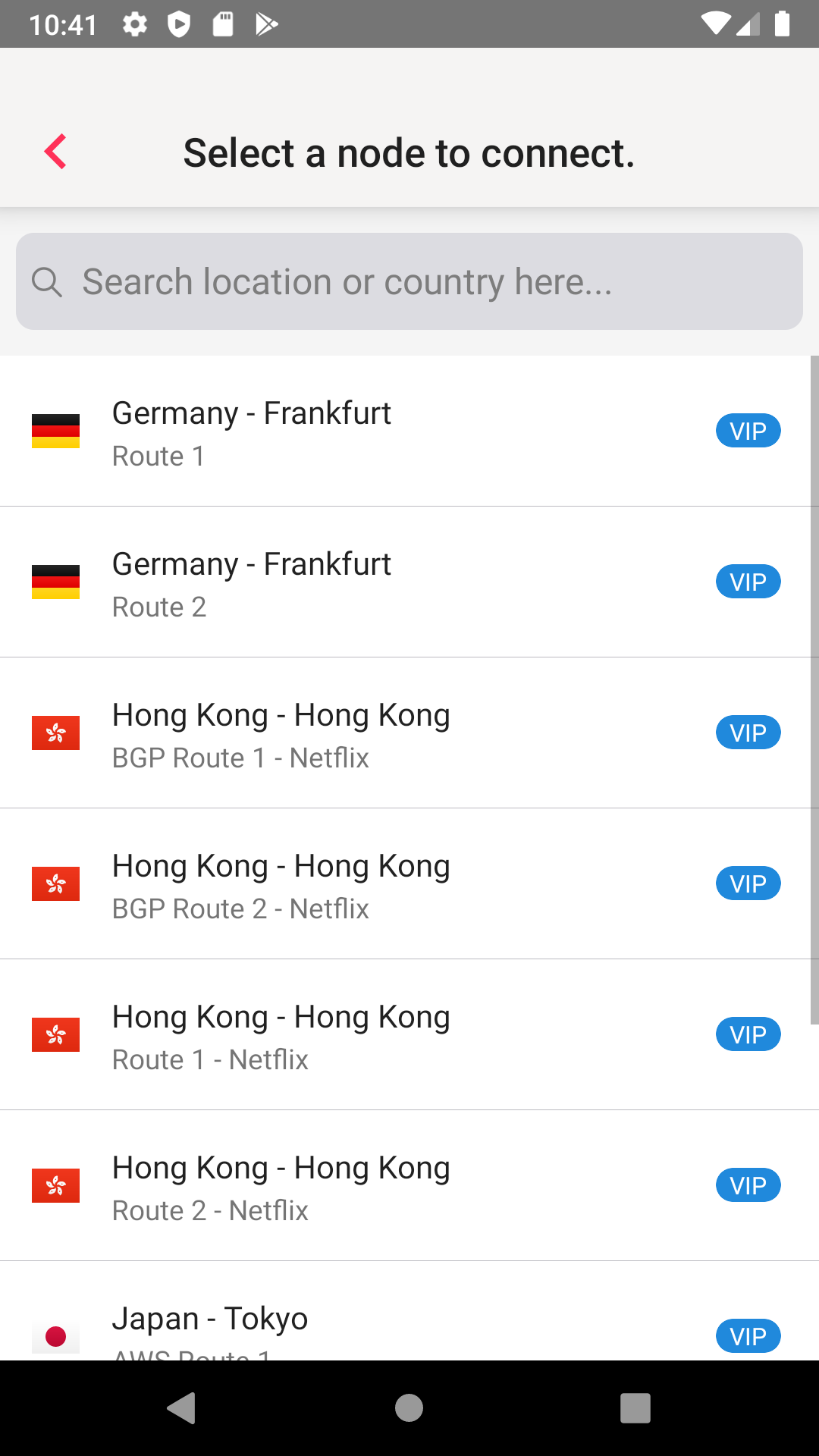Screen dimensions: 819x1456
Task: Select the Germany flag icon for Route 1
Action: 55,430
